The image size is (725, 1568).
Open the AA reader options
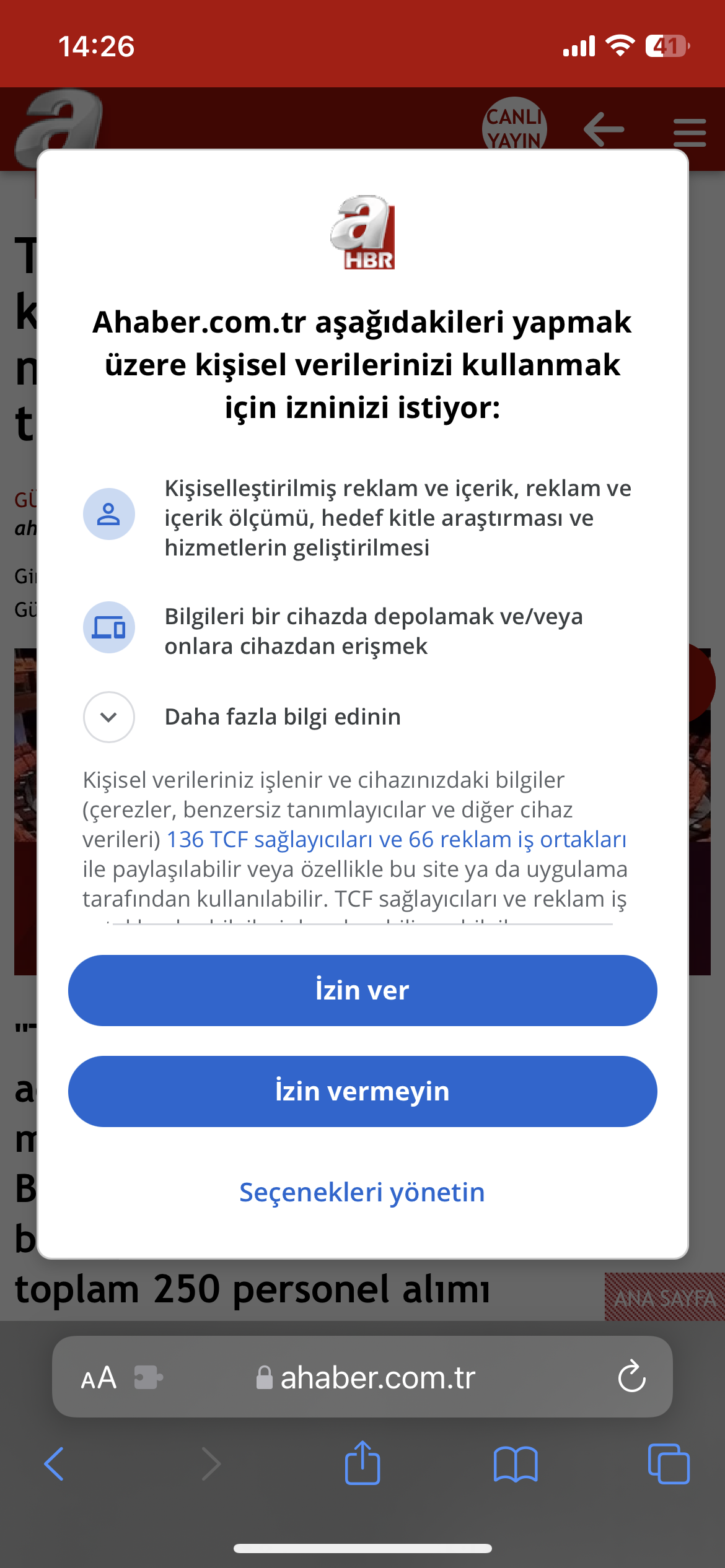pyautogui.click(x=99, y=1377)
